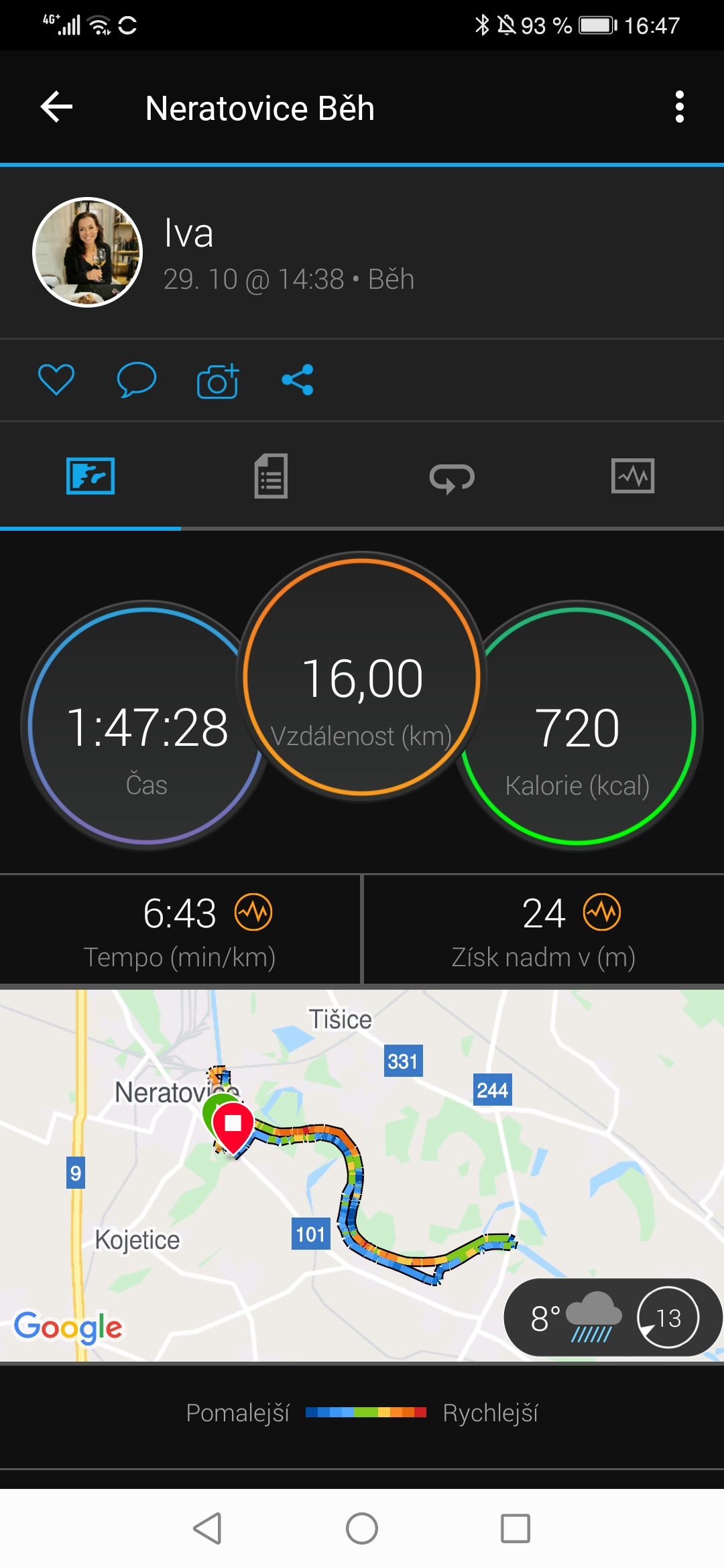This screenshot has height=1568, width=724.
Task: Open the Tempo 6:43 chart icon
Action: (253, 912)
